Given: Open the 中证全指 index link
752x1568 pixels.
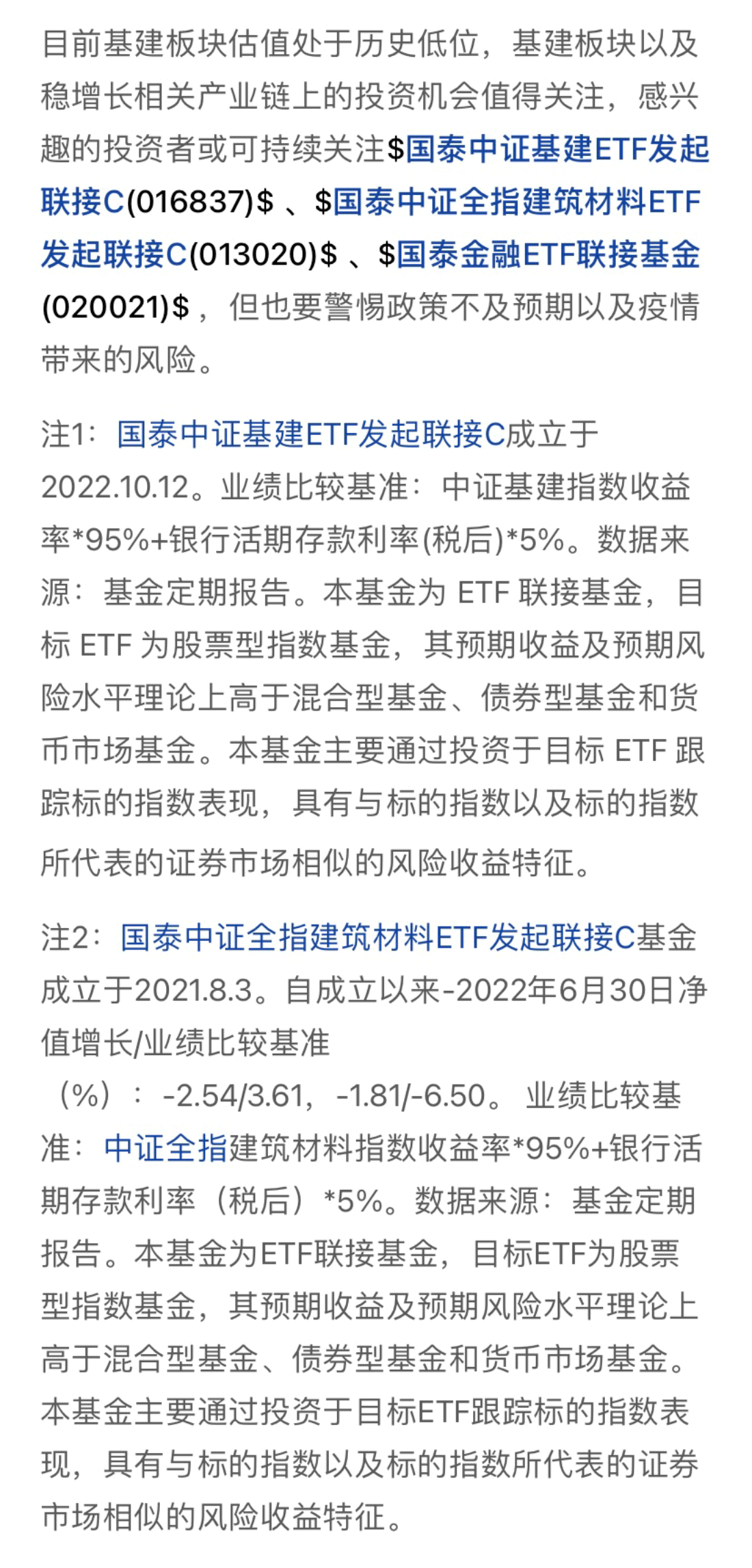Looking at the screenshot, I should [x=165, y=1148].
